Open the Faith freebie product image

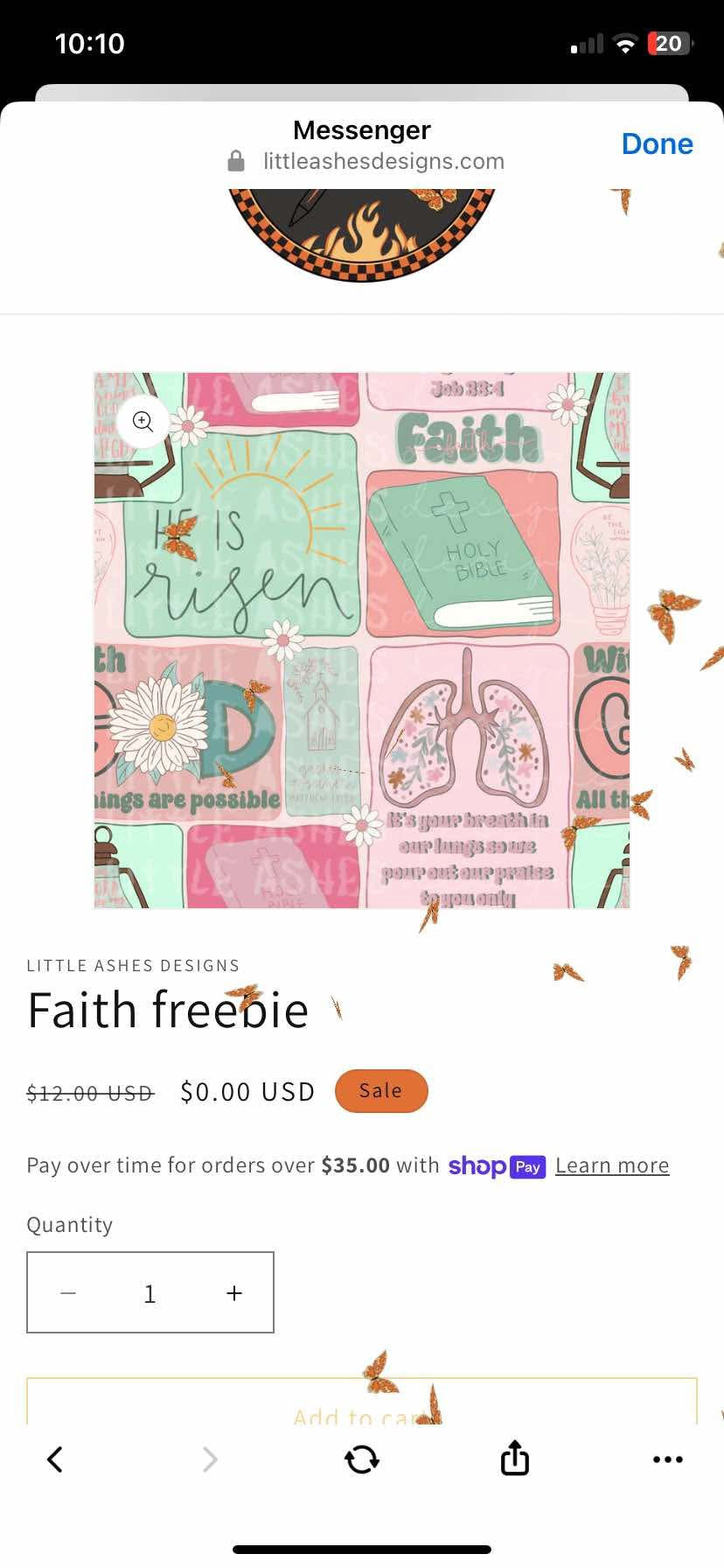pyautogui.click(x=362, y=640)
